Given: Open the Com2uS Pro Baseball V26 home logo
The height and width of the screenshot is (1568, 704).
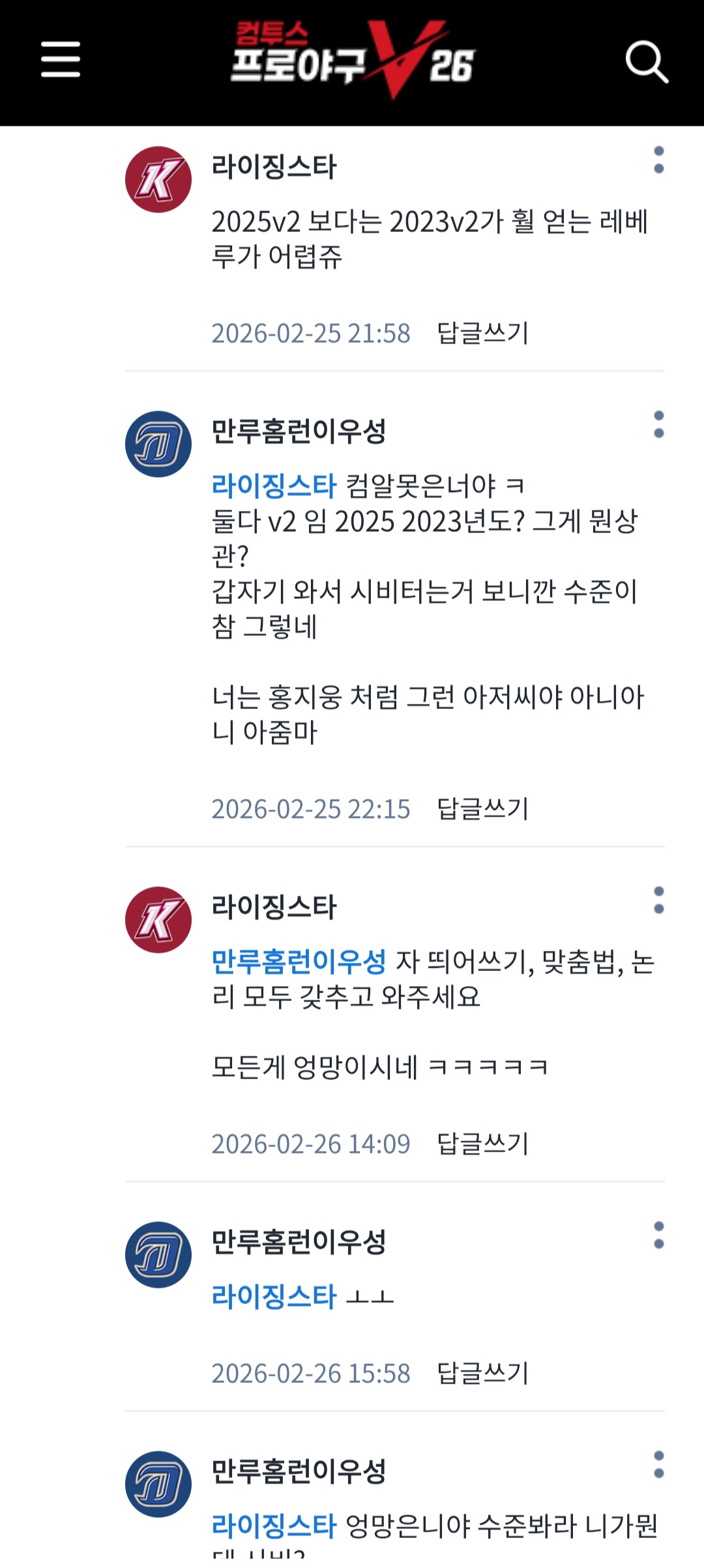Looking at the screenshot, I should (x=353, y=60).
